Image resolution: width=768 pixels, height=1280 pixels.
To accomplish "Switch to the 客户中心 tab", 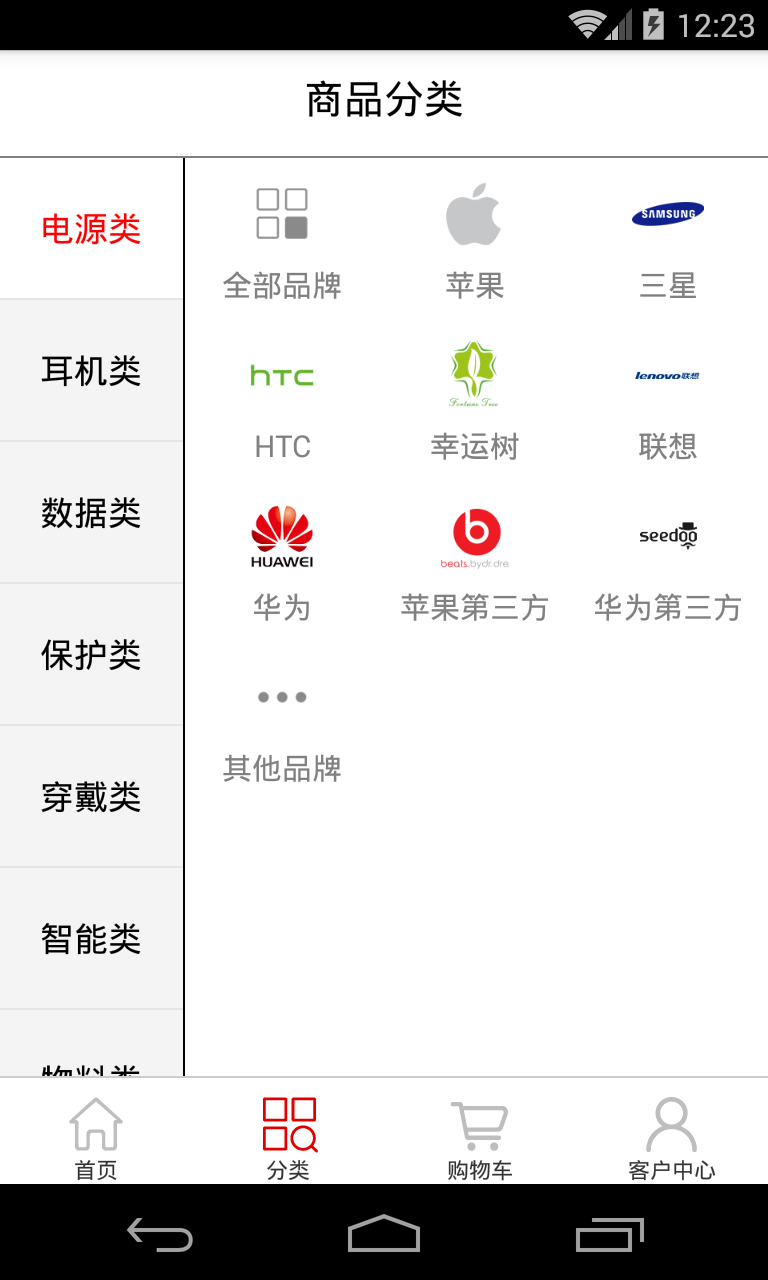I will click(672, 1139).
